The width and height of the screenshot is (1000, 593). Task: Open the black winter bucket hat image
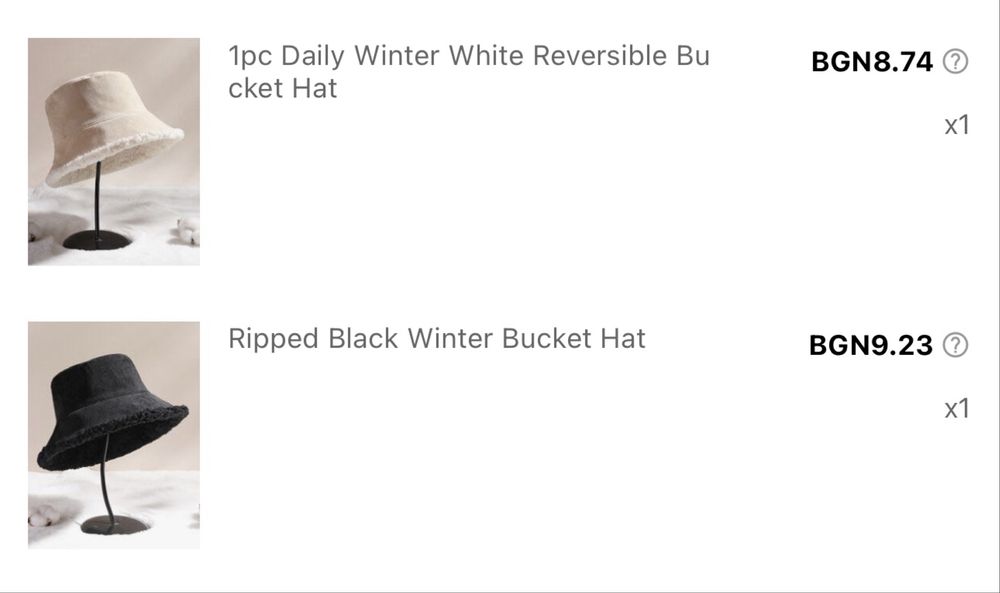pyautogui.click(x=113, y=434)
